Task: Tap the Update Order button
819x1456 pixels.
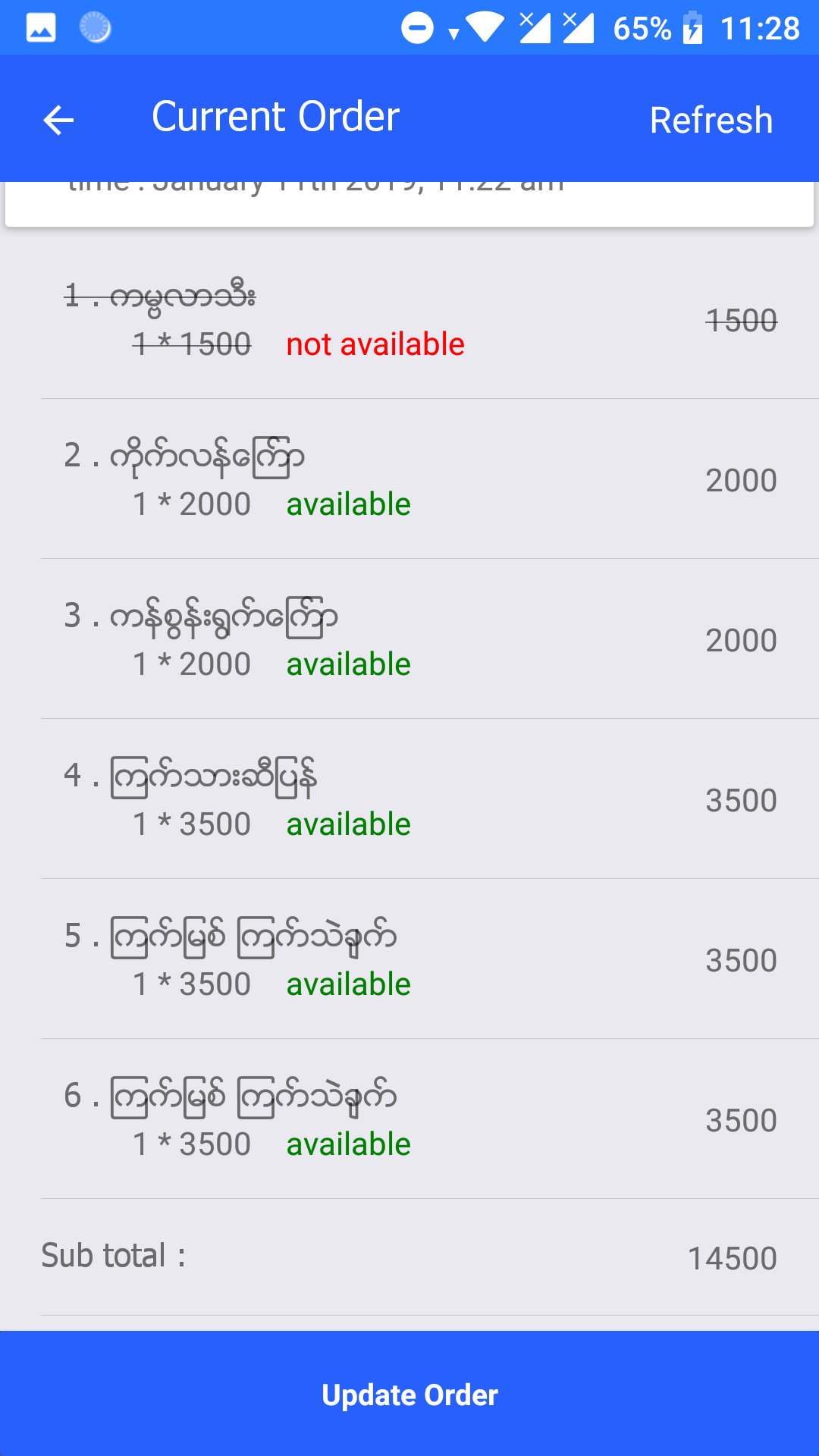Action: 409,1394
